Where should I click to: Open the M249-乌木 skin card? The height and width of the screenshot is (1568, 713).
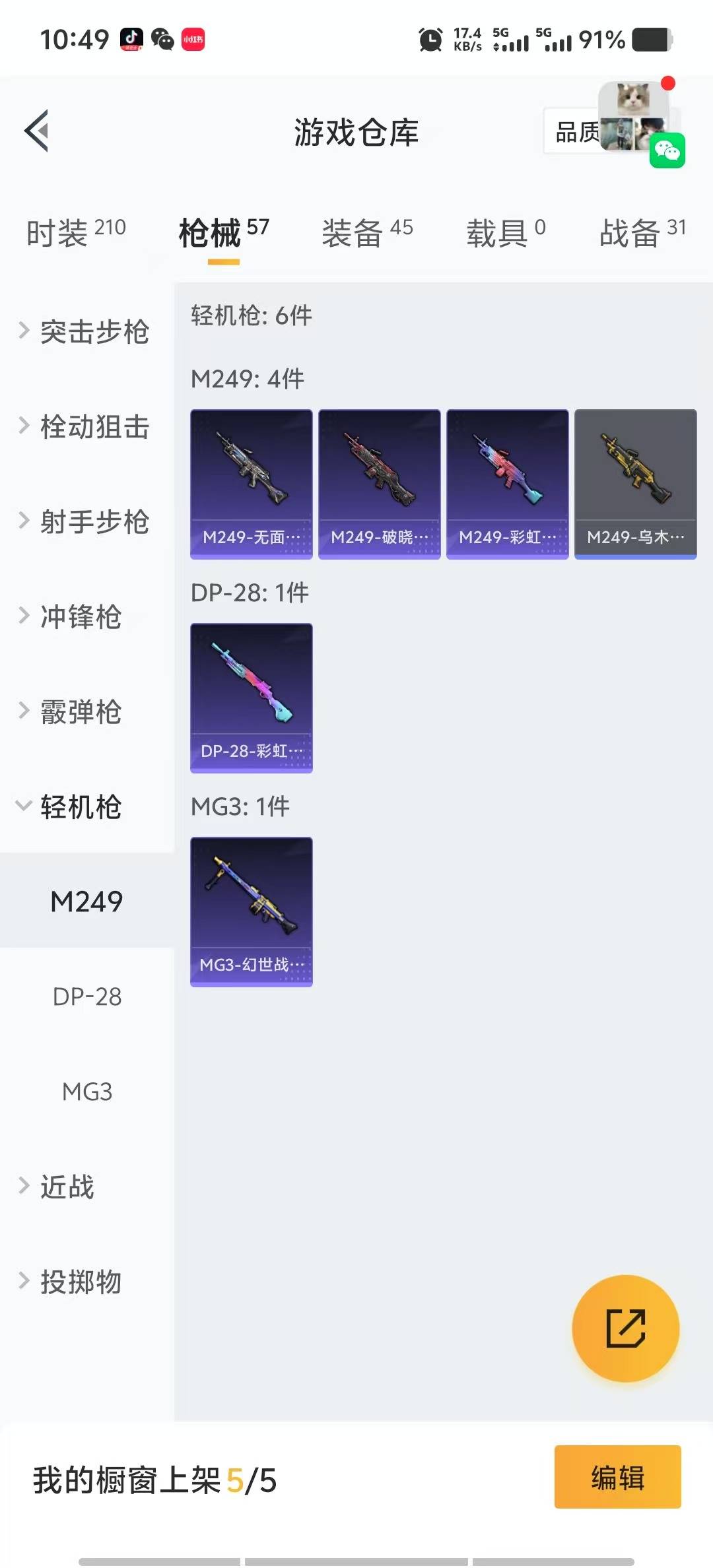(x=635, y=484)
